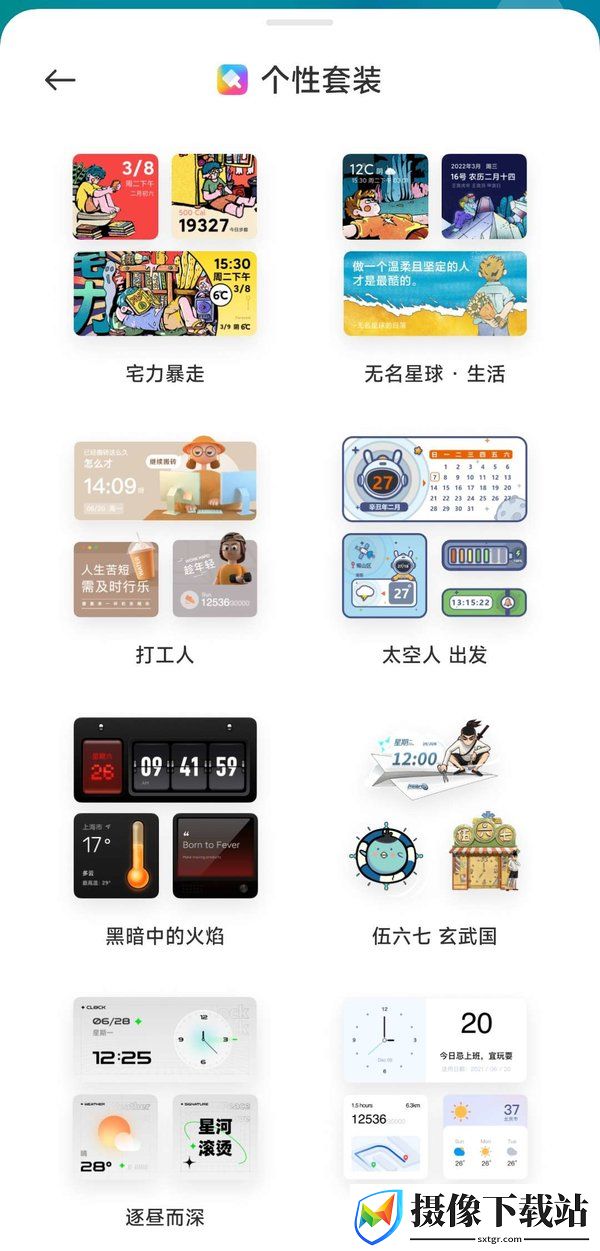Open the 逐昼而深 widget set
600x1251 pixels.
click(165, 1088)
